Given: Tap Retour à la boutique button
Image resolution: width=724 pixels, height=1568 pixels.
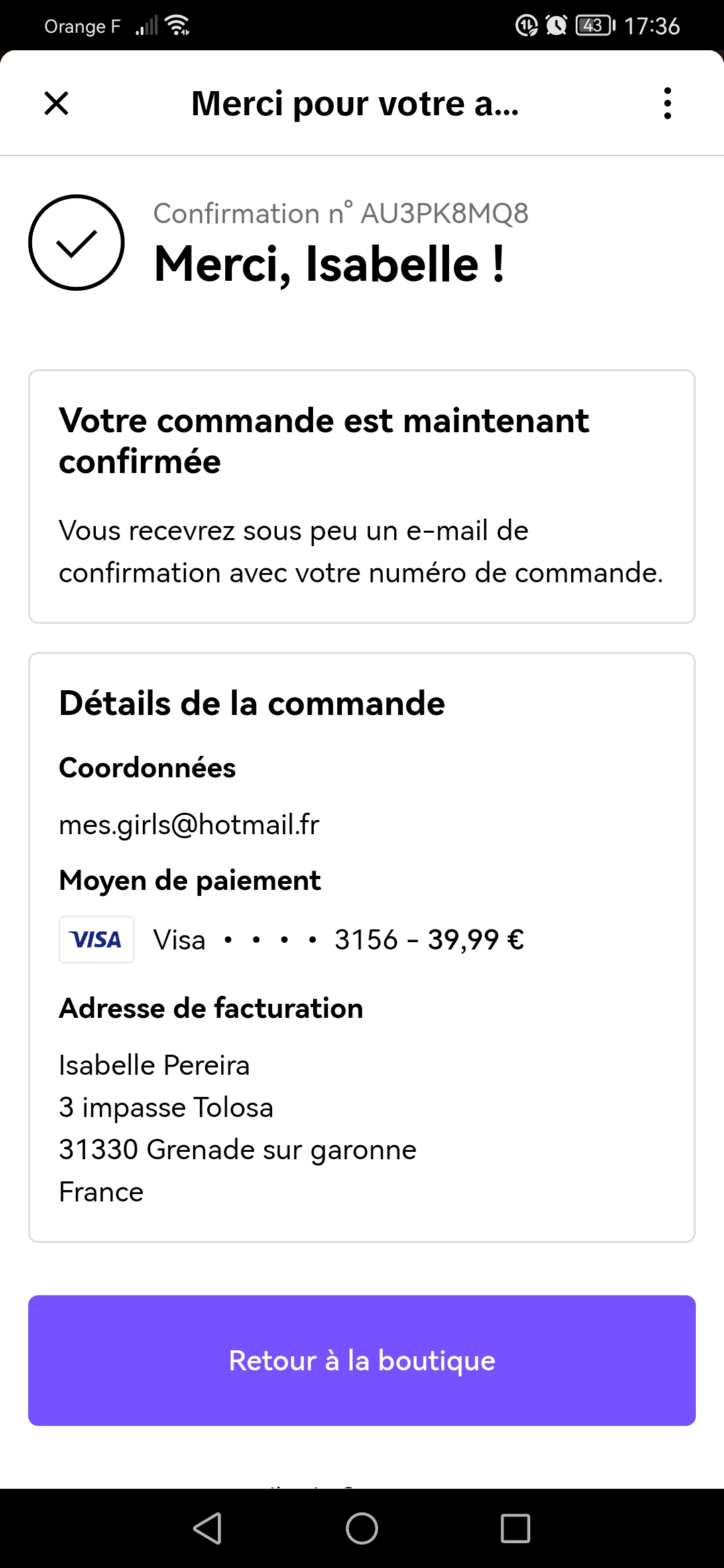Looking at the screenshot, I should point(362,1360).
